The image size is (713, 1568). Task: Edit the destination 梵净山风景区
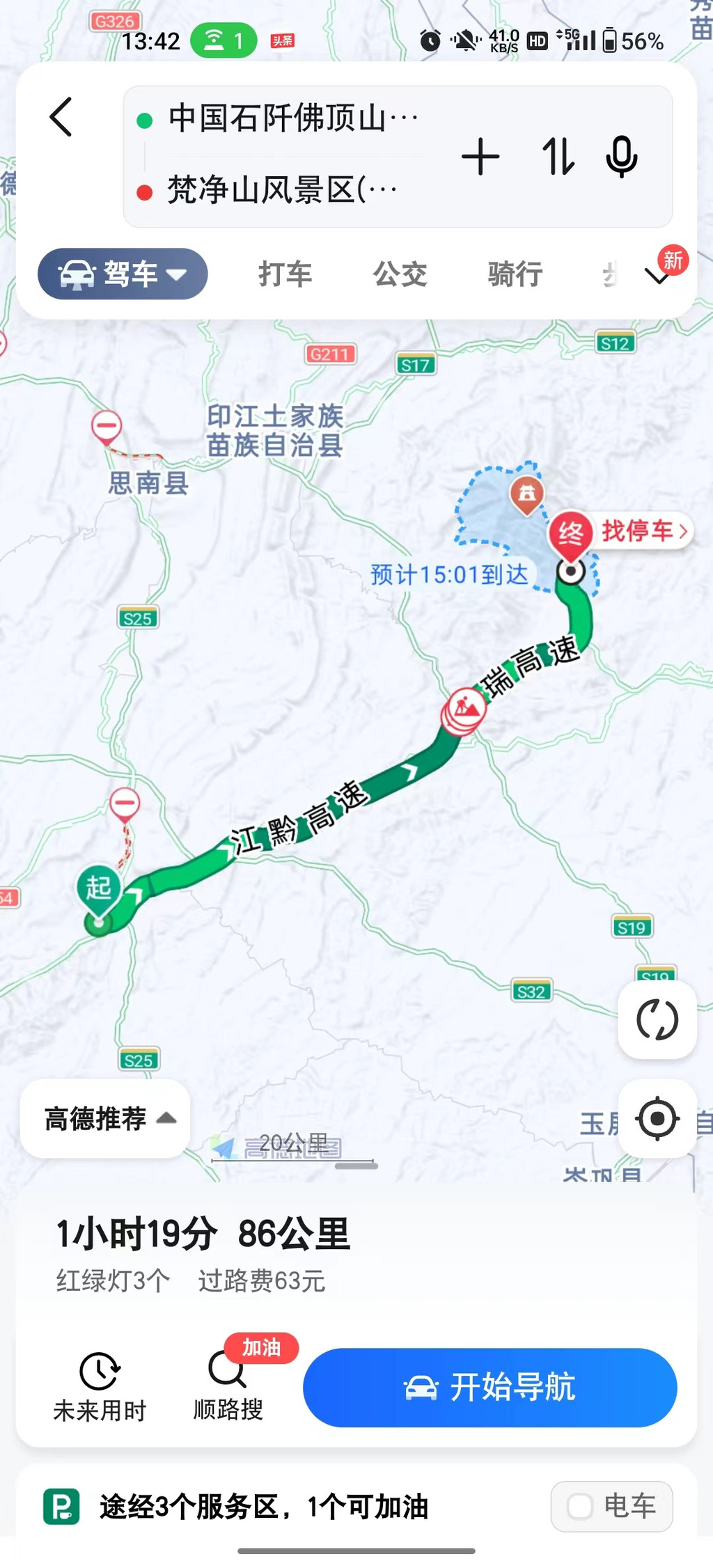(x=282, y=189)
